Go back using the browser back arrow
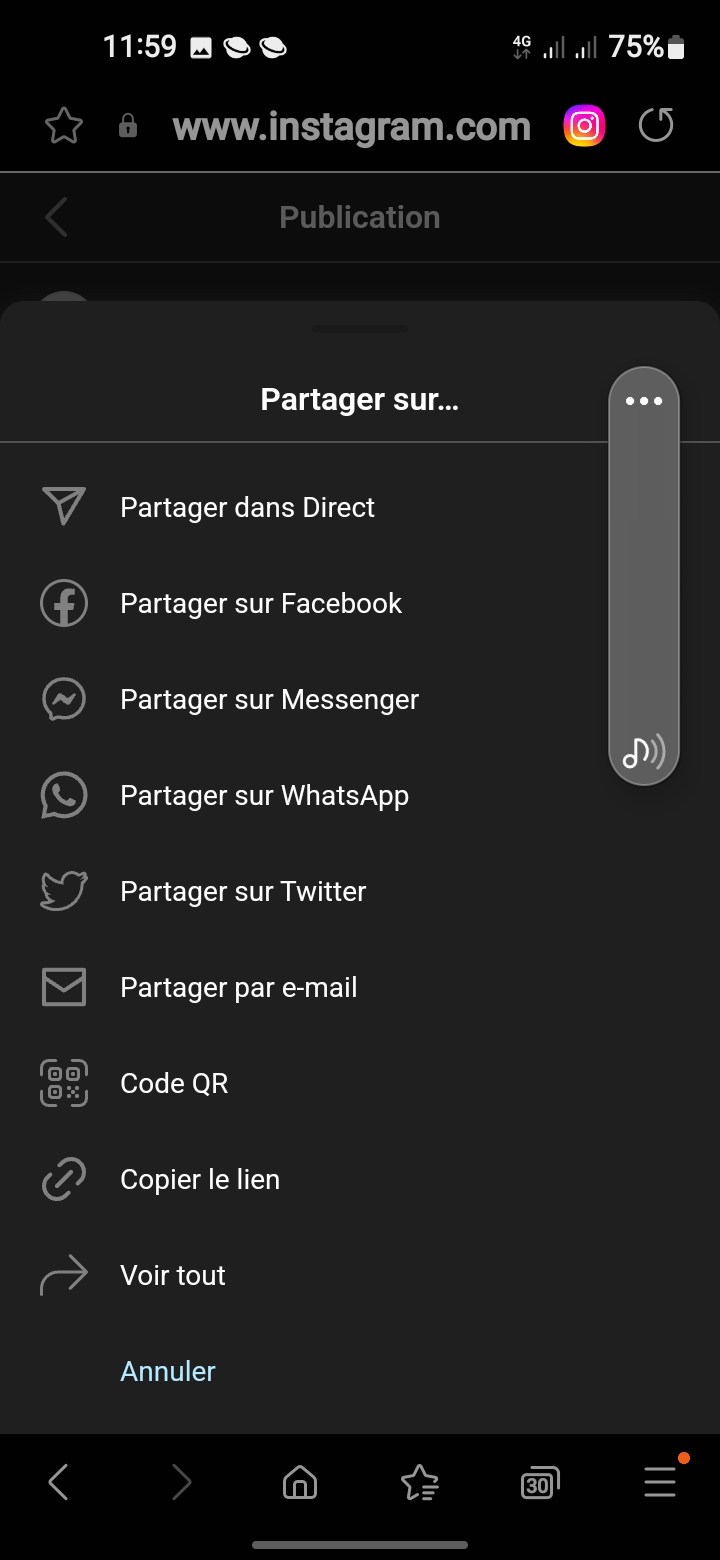This screenshot has width=720, height=1560. [x=59, y=1483]
